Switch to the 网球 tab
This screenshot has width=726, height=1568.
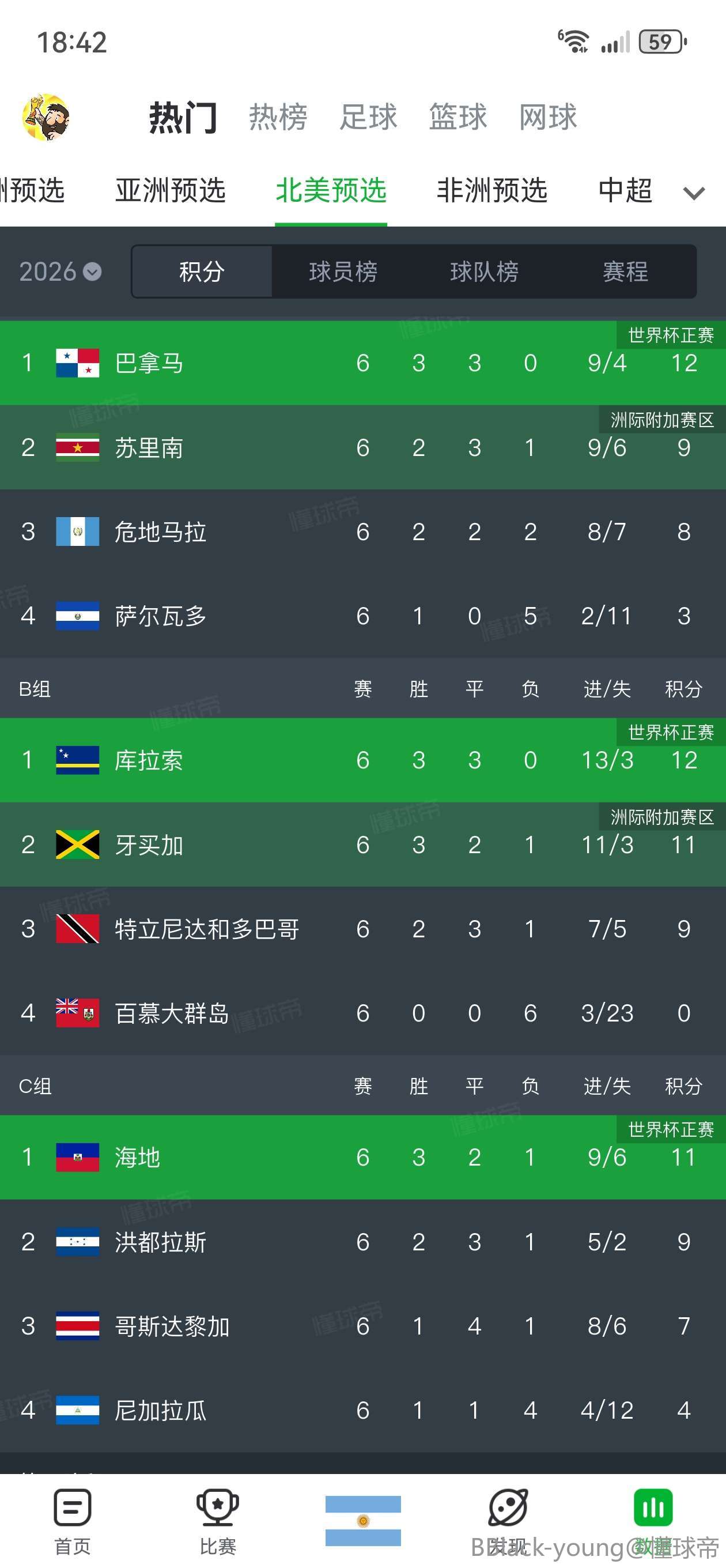tap(548, 117)
